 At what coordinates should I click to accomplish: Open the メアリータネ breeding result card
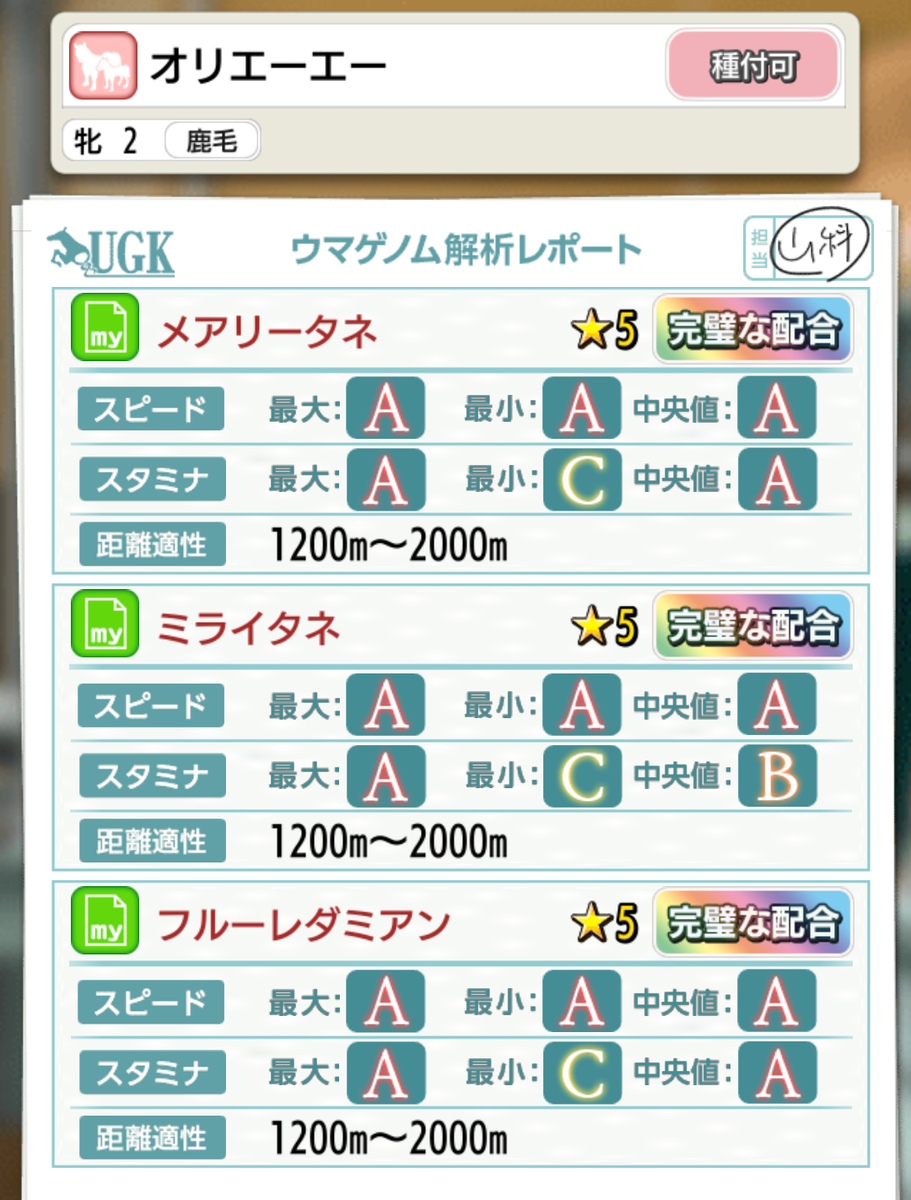[x=266, y=333]
